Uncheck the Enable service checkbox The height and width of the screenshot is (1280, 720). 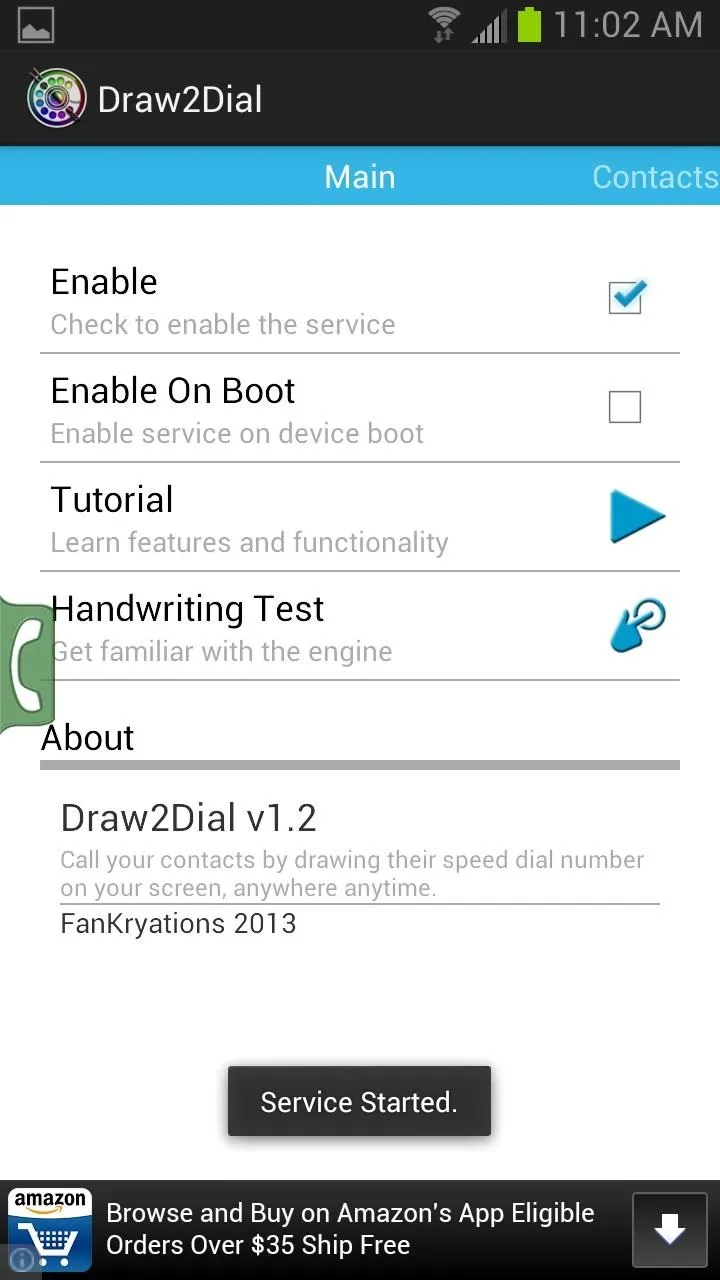[x=626, y=297]
